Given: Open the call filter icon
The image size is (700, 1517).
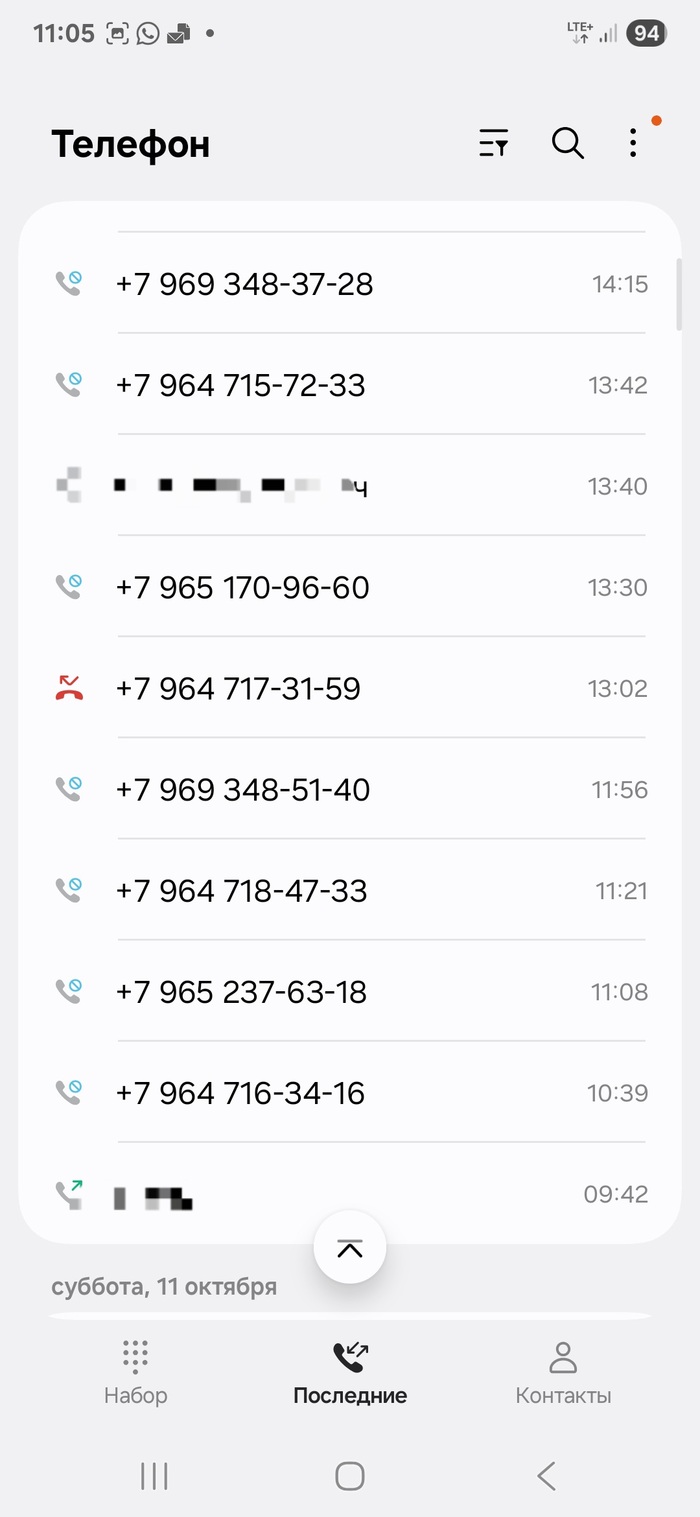Looking at the screenshot, I should (494, 144).
